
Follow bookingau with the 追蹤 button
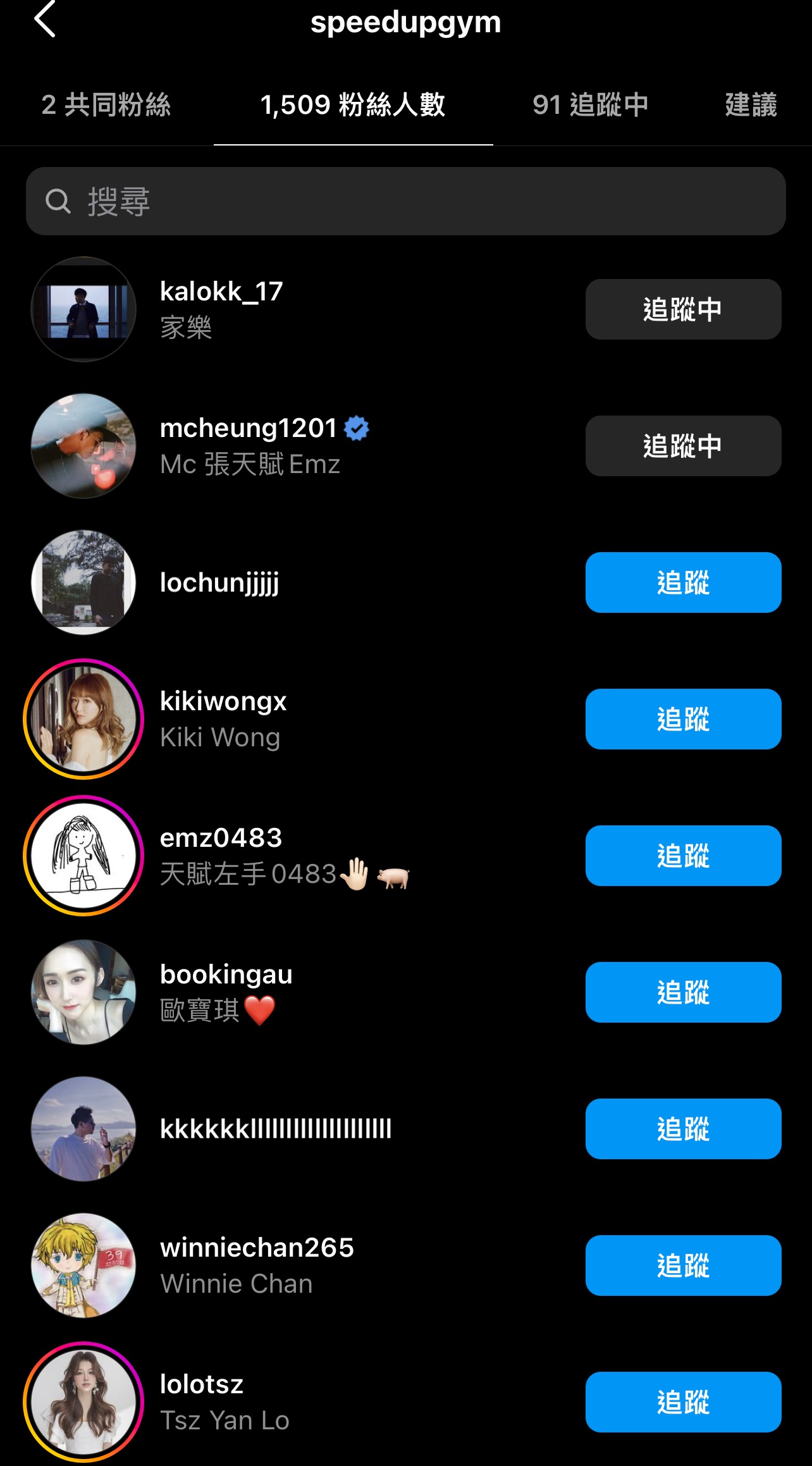click(683, 992)
